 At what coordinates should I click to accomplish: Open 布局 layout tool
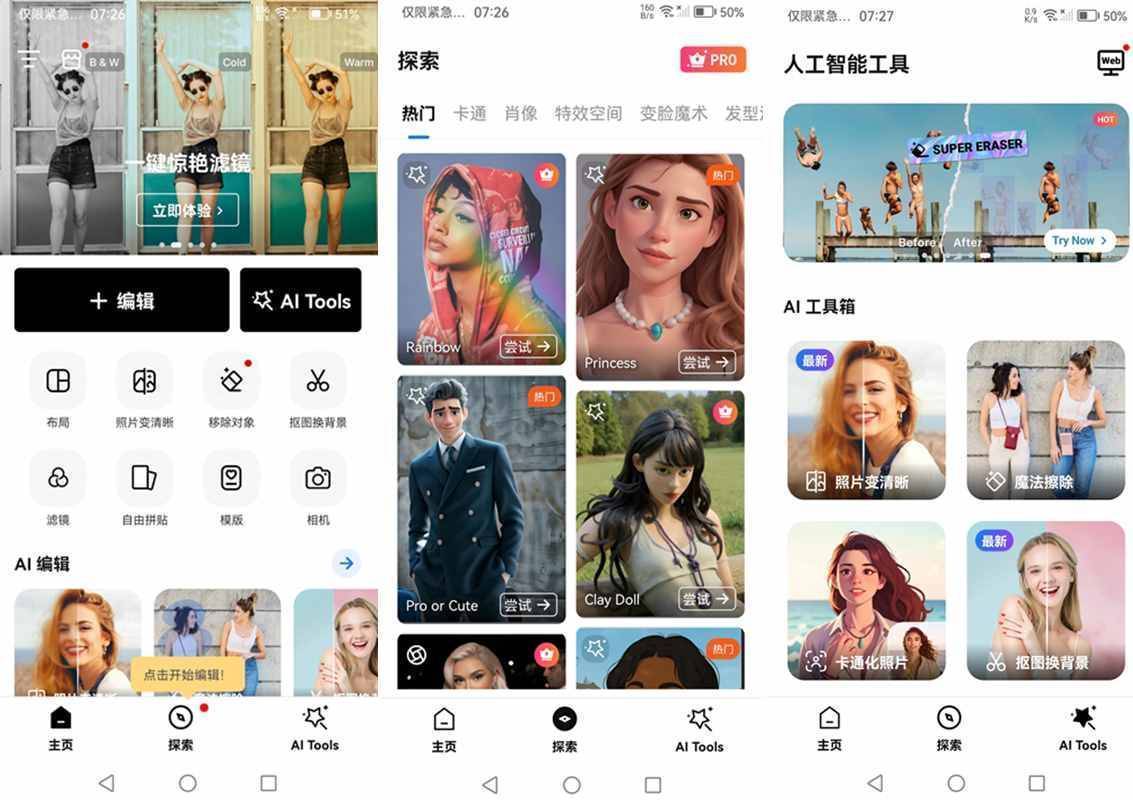58,381
